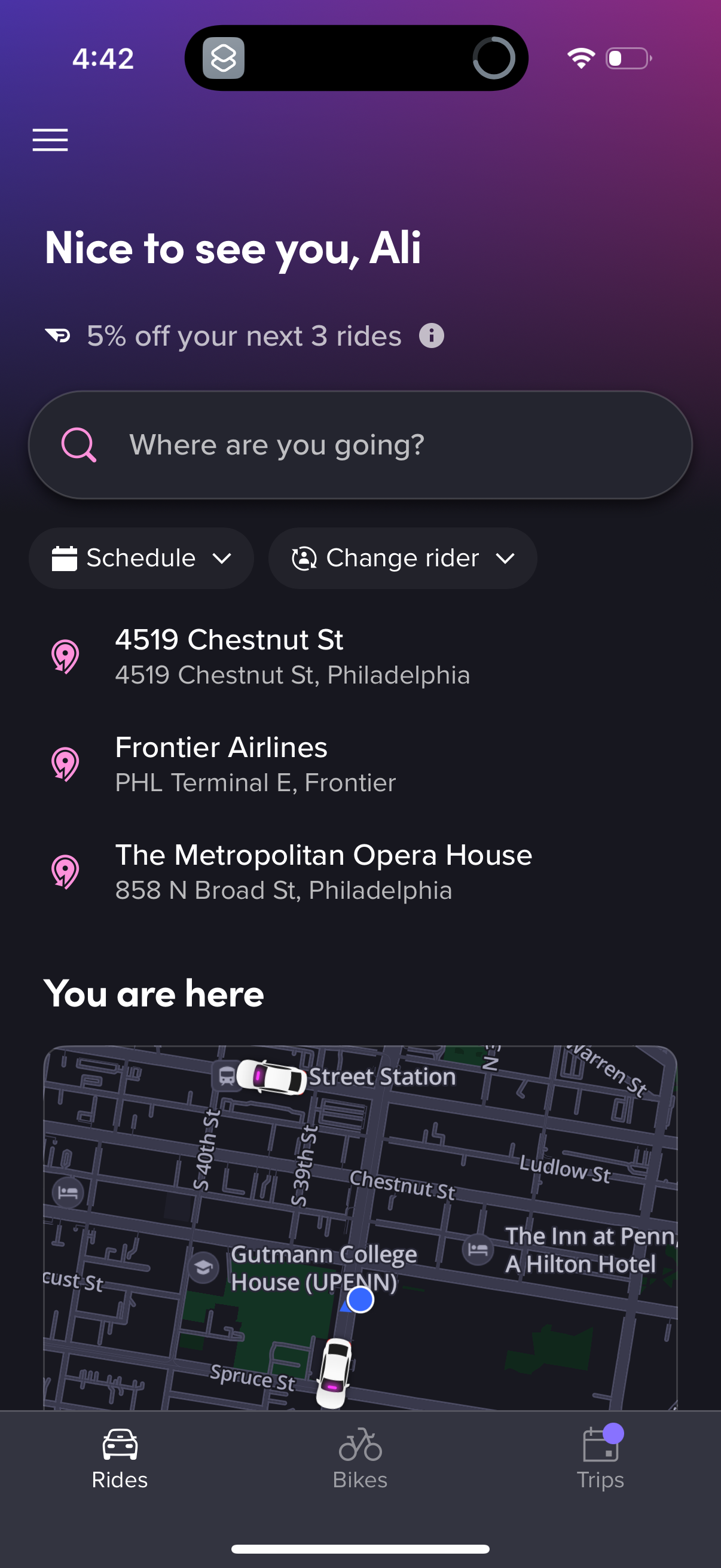
Task: Select the pink pin icon for Frontier Airlines
Action: point(65,765)
